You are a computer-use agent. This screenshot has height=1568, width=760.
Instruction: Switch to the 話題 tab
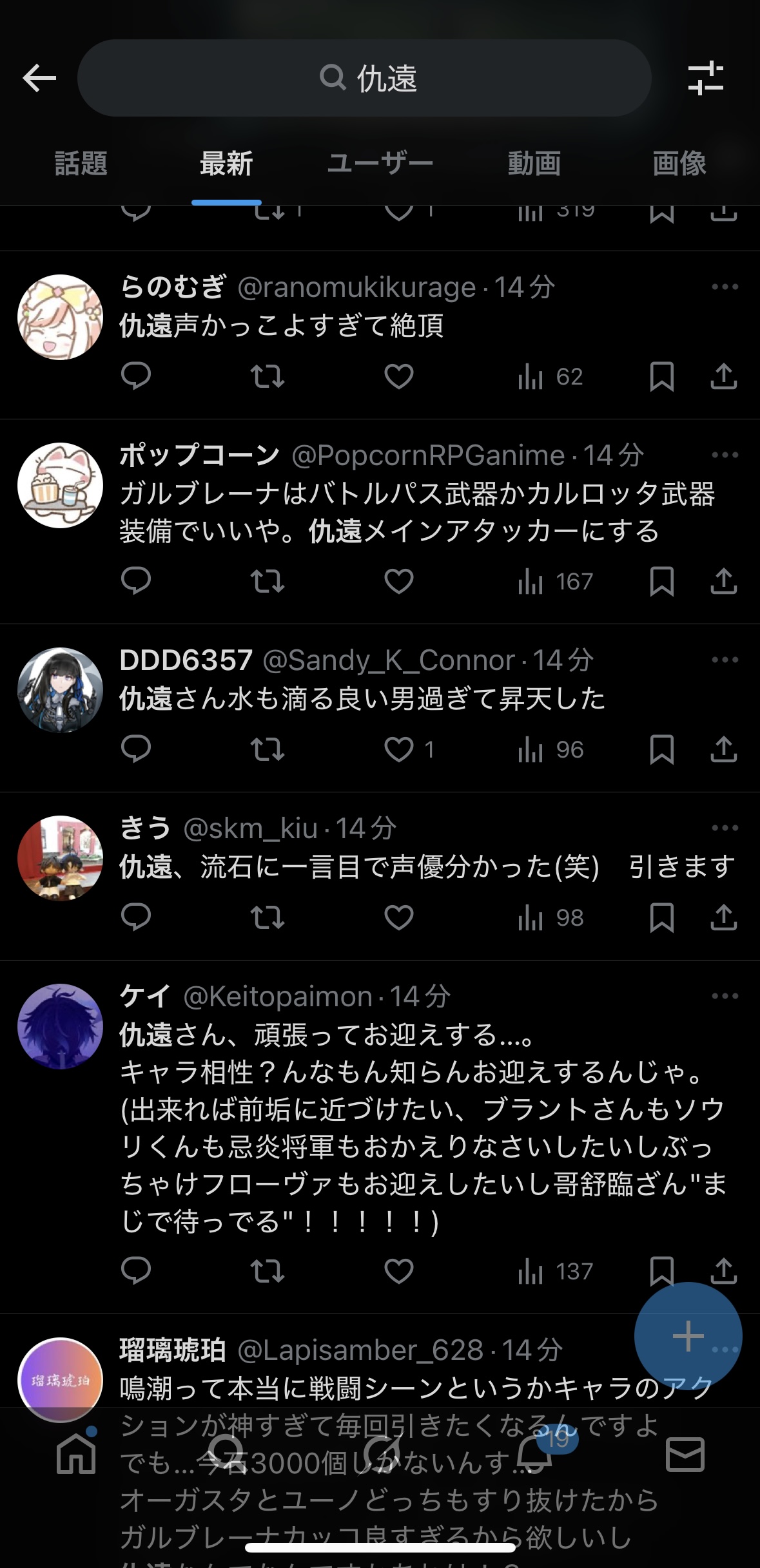pos(81,164)
